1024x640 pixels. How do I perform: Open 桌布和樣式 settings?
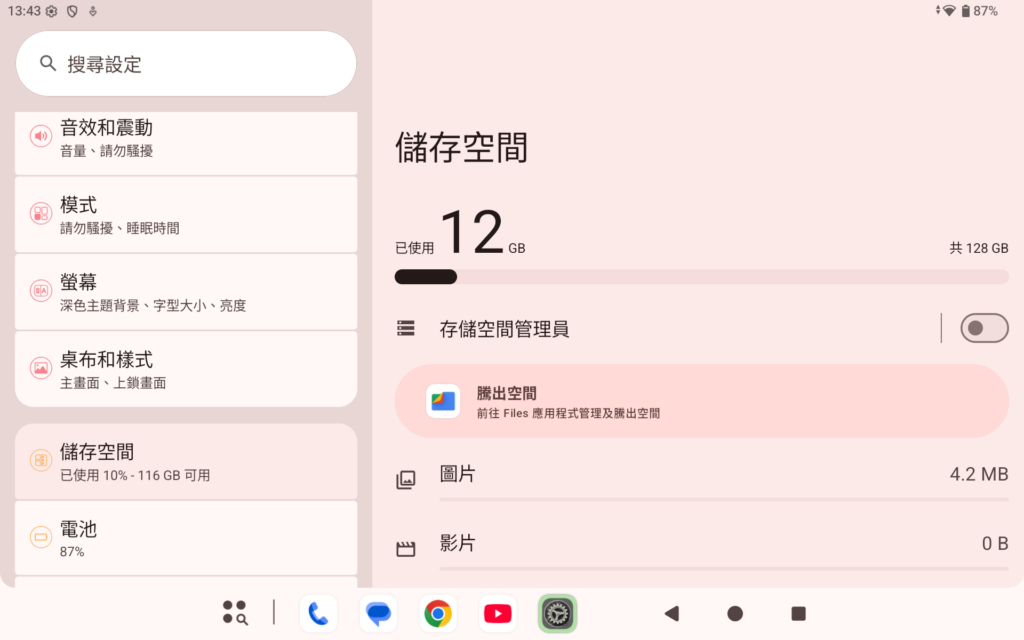(x=186, y=369)
